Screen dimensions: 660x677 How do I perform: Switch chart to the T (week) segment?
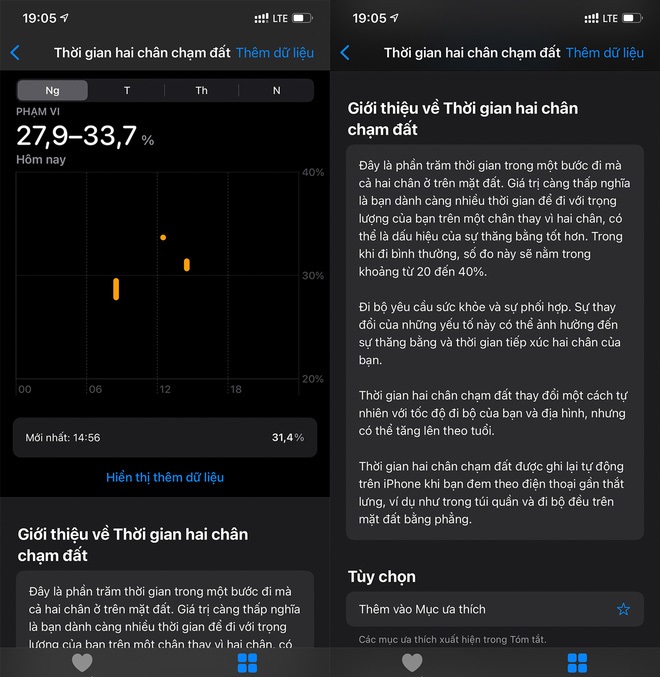pyautogui.click(x=127, y=91)
